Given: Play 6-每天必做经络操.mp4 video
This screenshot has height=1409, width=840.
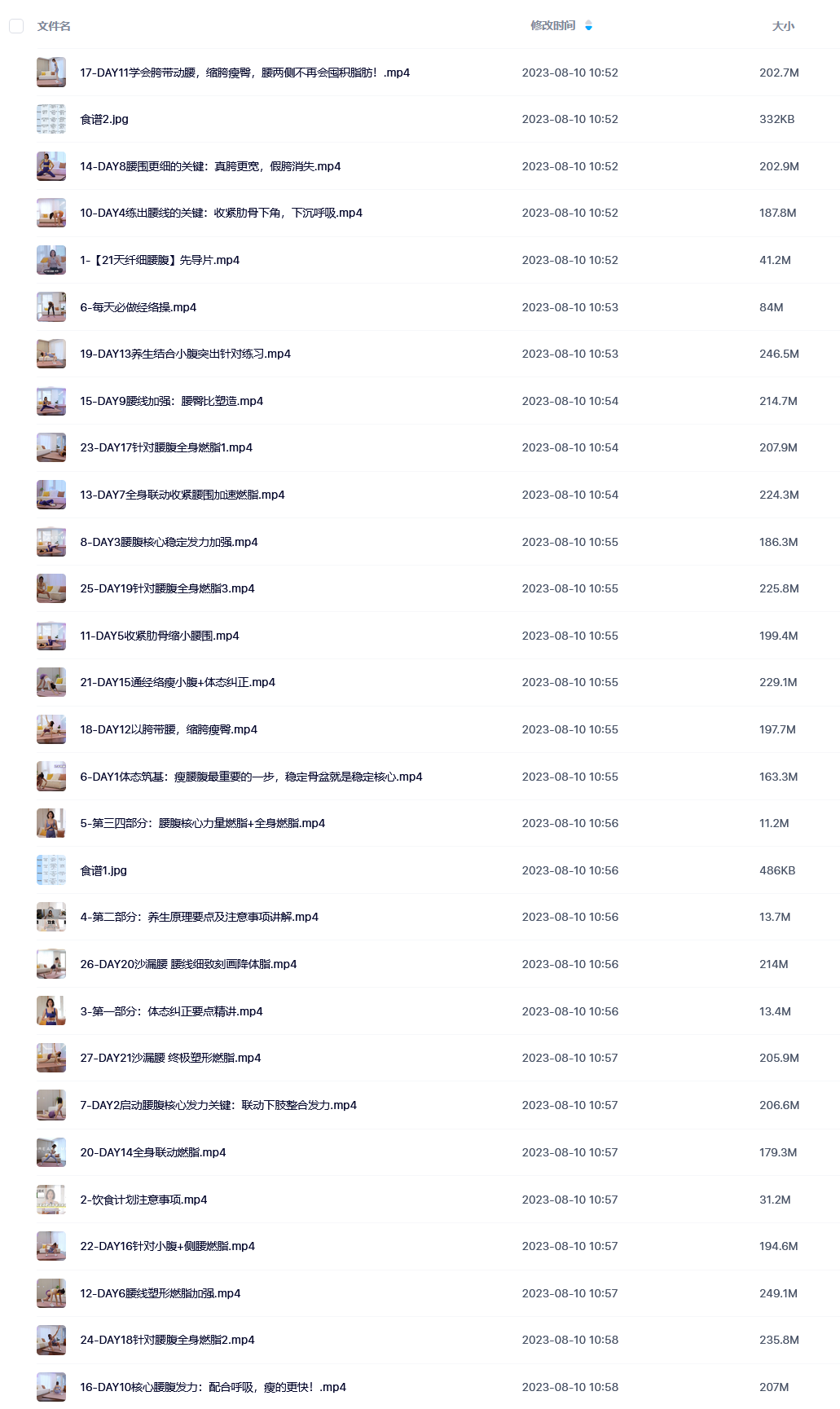Looking at the screenshot, I should [x=139, y=307].
